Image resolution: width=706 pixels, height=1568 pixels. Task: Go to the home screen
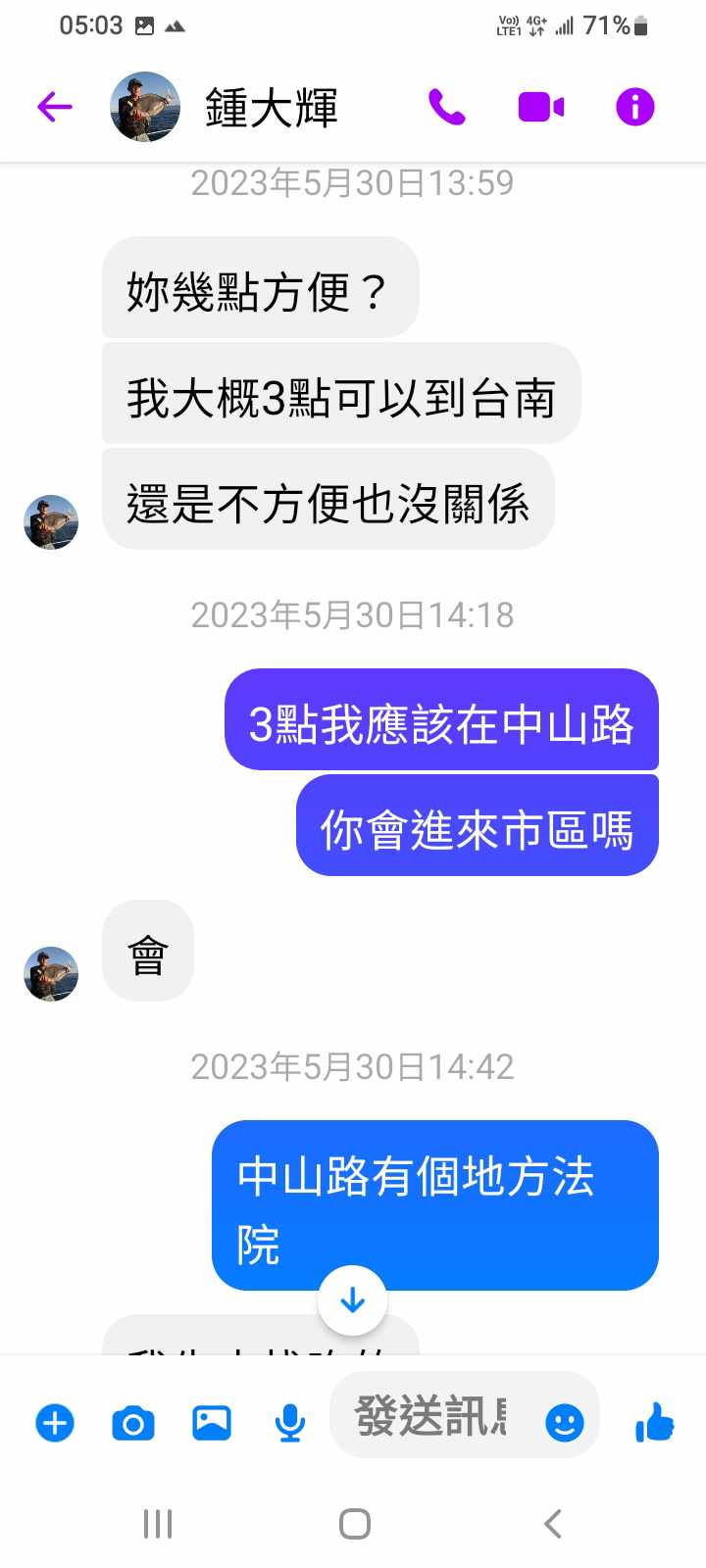[354, 1524]
